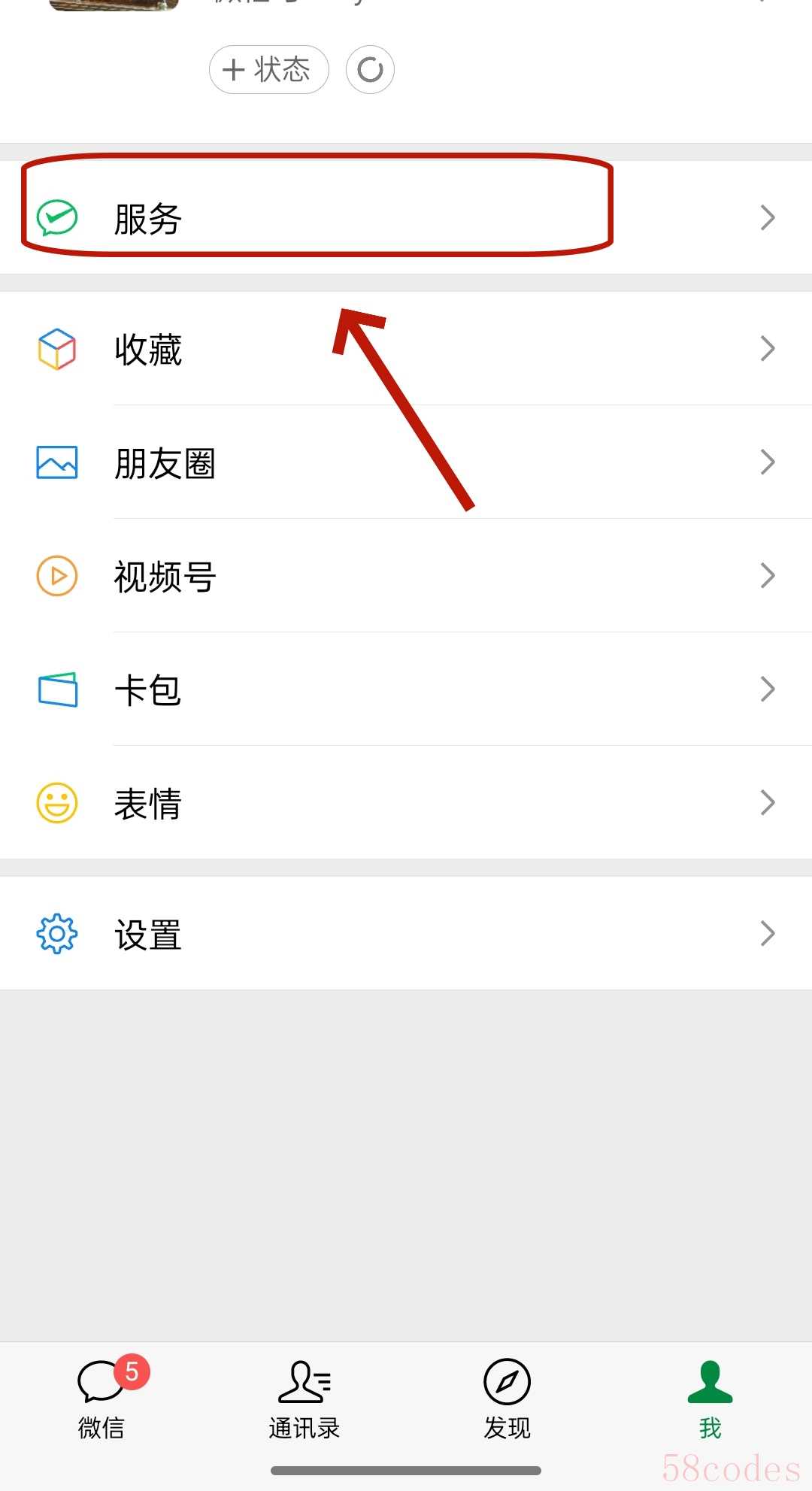Switch to the 通讯录 contacts tab
This screenshot has height=1491, width=812.
pos(304,1399)
